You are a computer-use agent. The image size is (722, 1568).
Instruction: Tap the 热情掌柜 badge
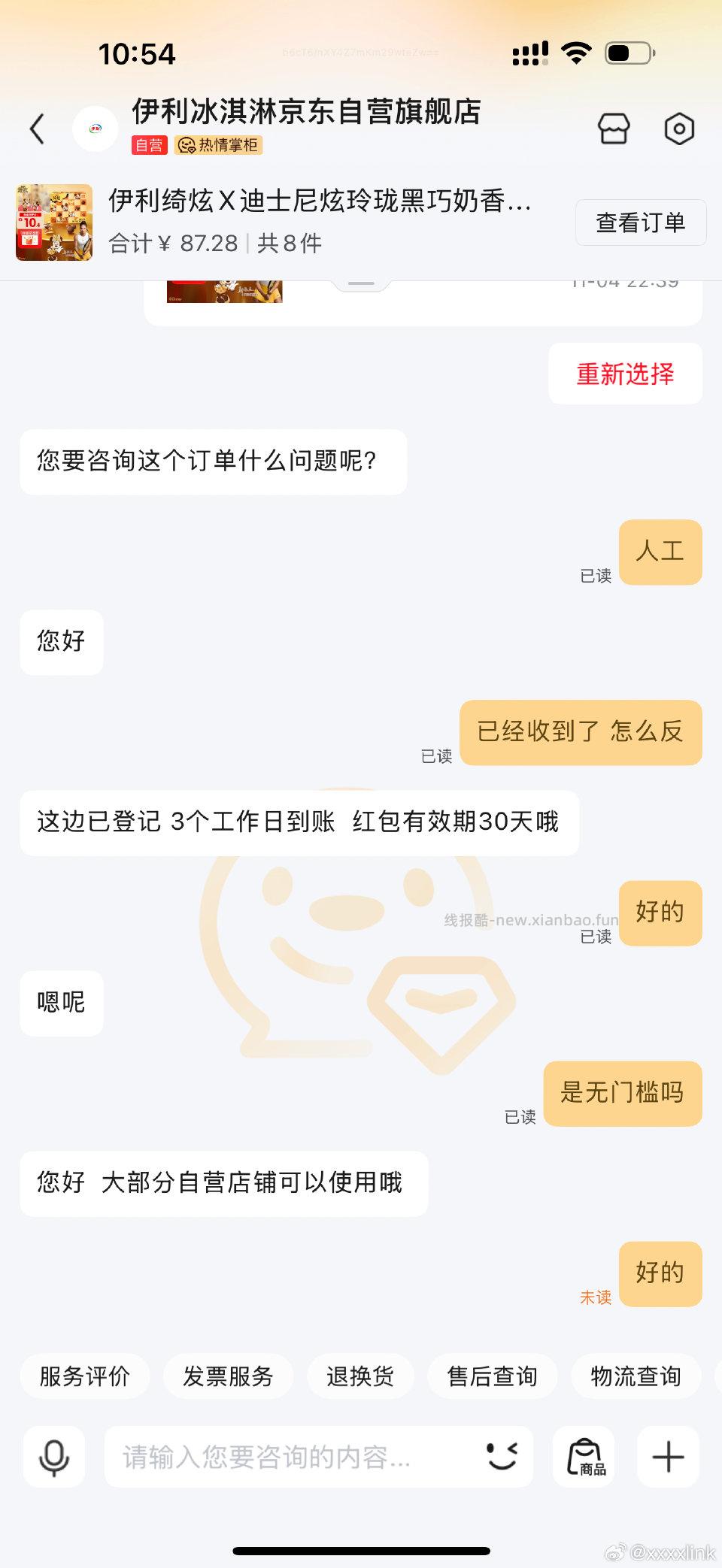coord(218,146)
